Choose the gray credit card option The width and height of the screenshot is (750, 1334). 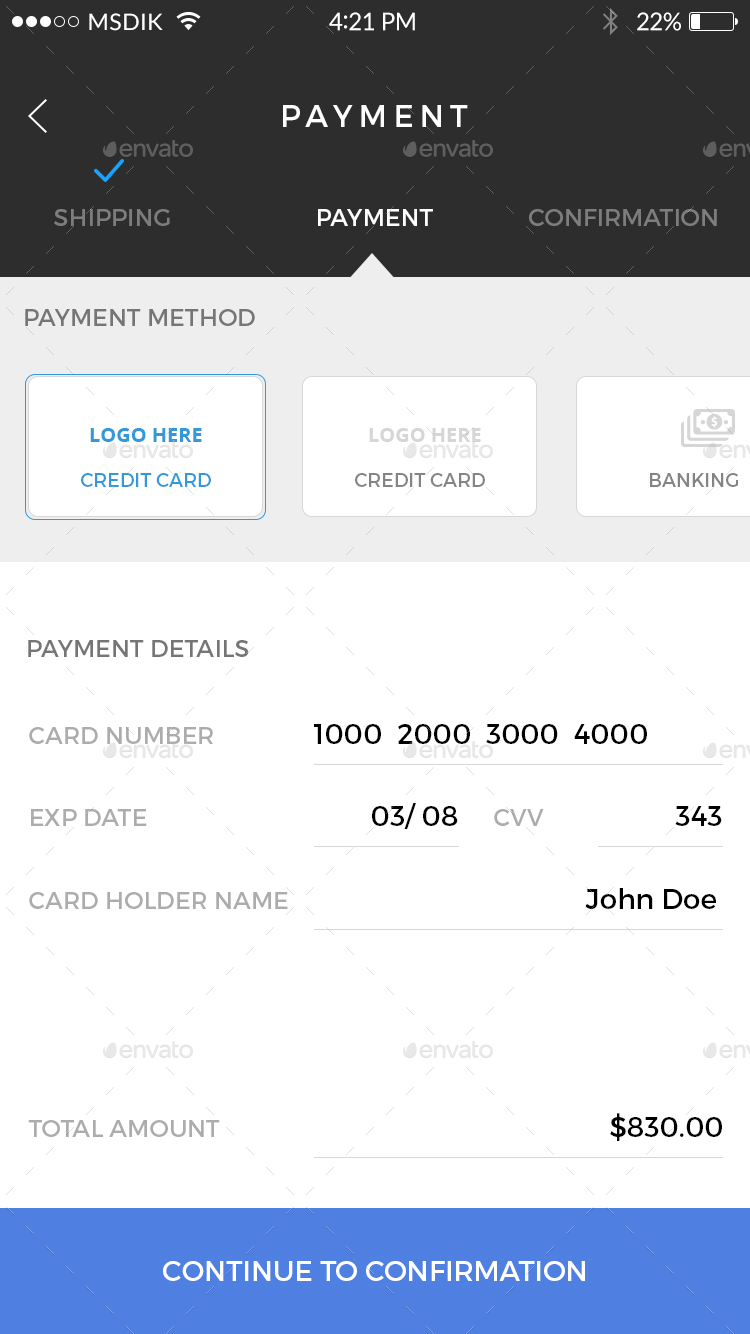tap(419, 447)
